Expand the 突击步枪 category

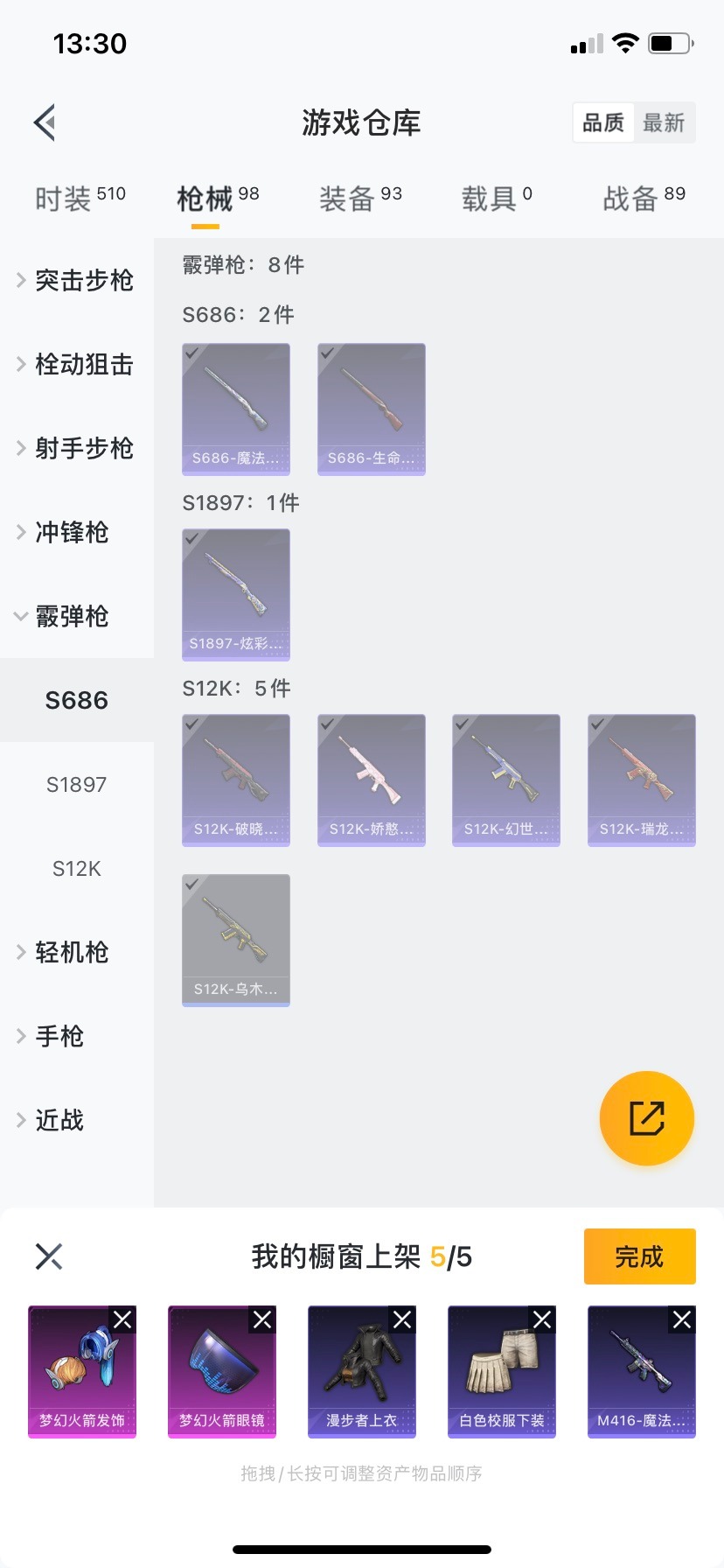pyautogui.click(x=76, y=280)
